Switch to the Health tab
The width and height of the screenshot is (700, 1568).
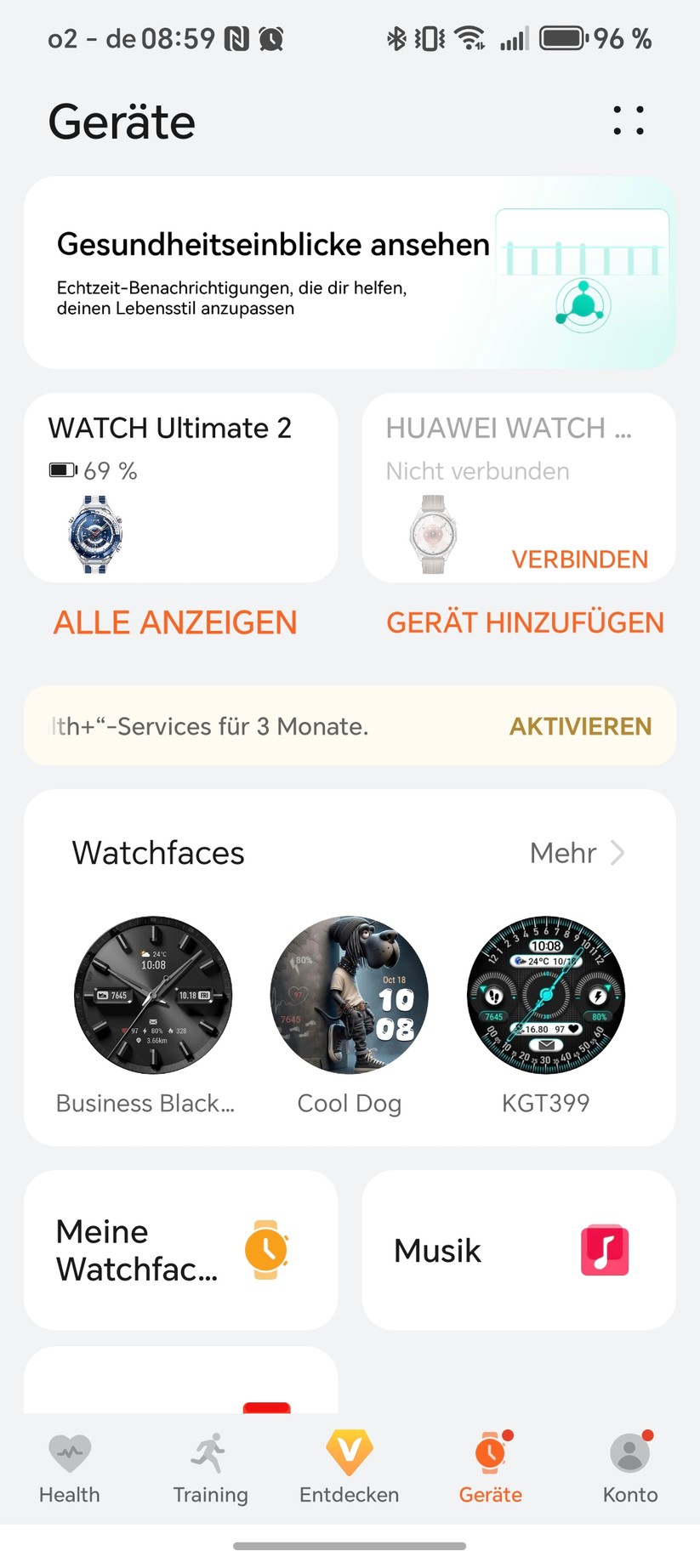[69, 1471]
